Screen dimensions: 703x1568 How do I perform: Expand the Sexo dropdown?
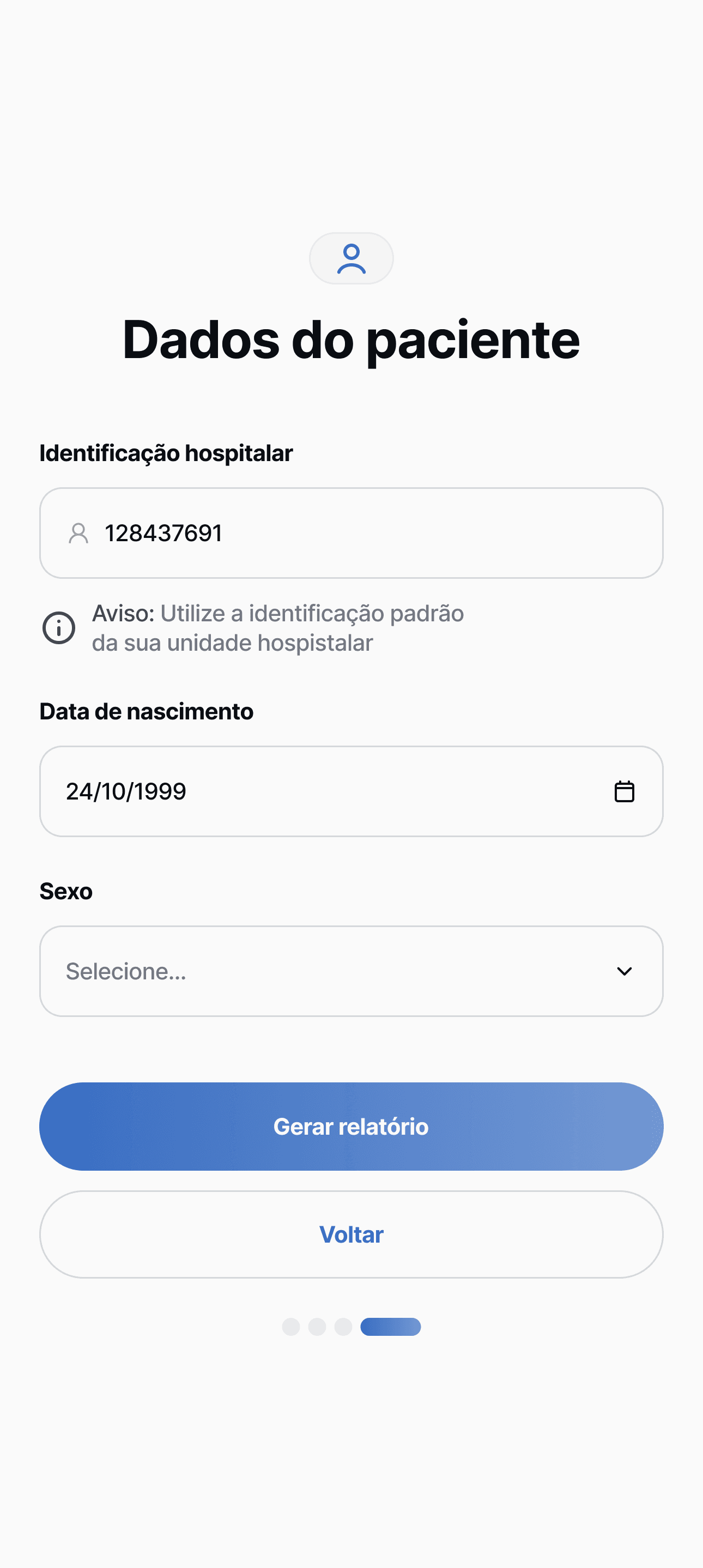(351, 971)
